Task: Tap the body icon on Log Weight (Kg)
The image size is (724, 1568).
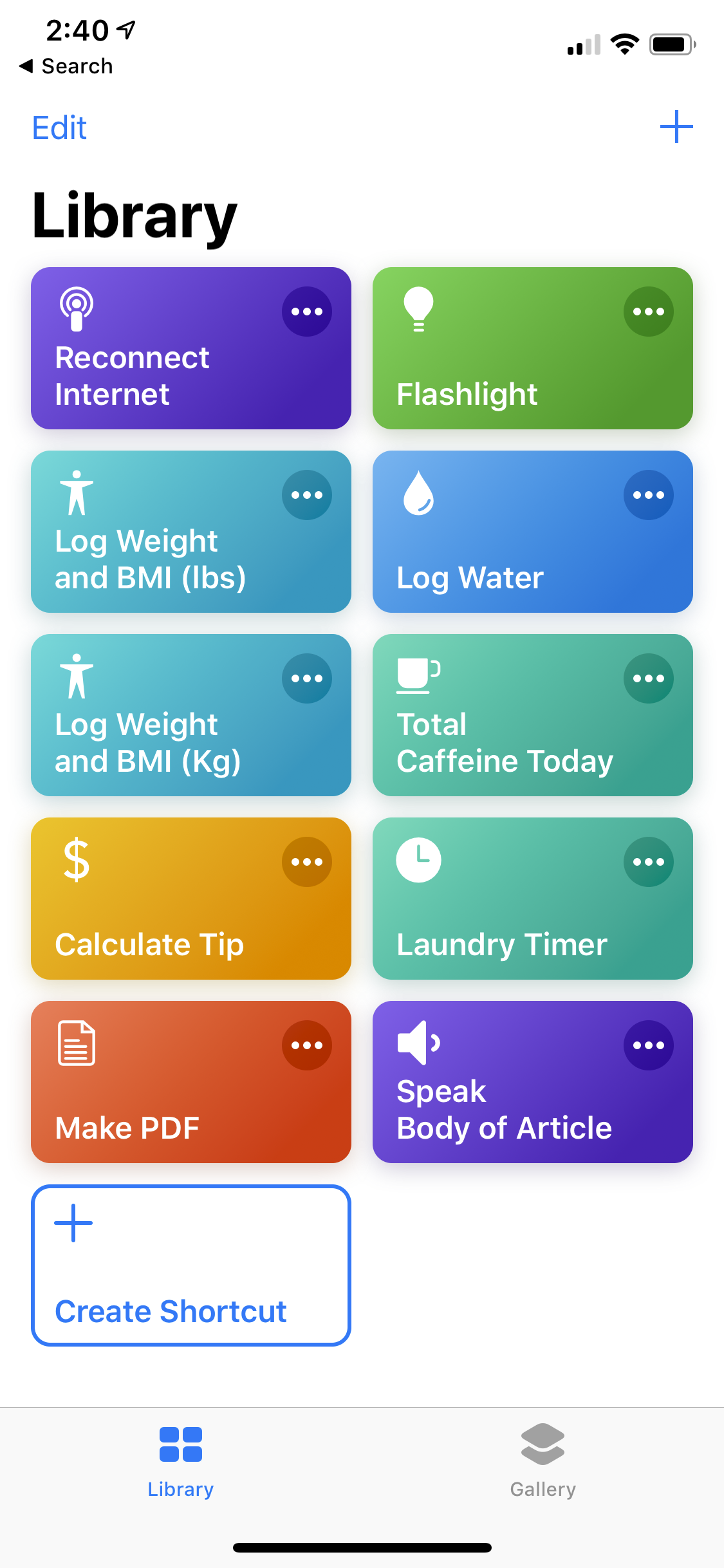Action: point(77,678)
